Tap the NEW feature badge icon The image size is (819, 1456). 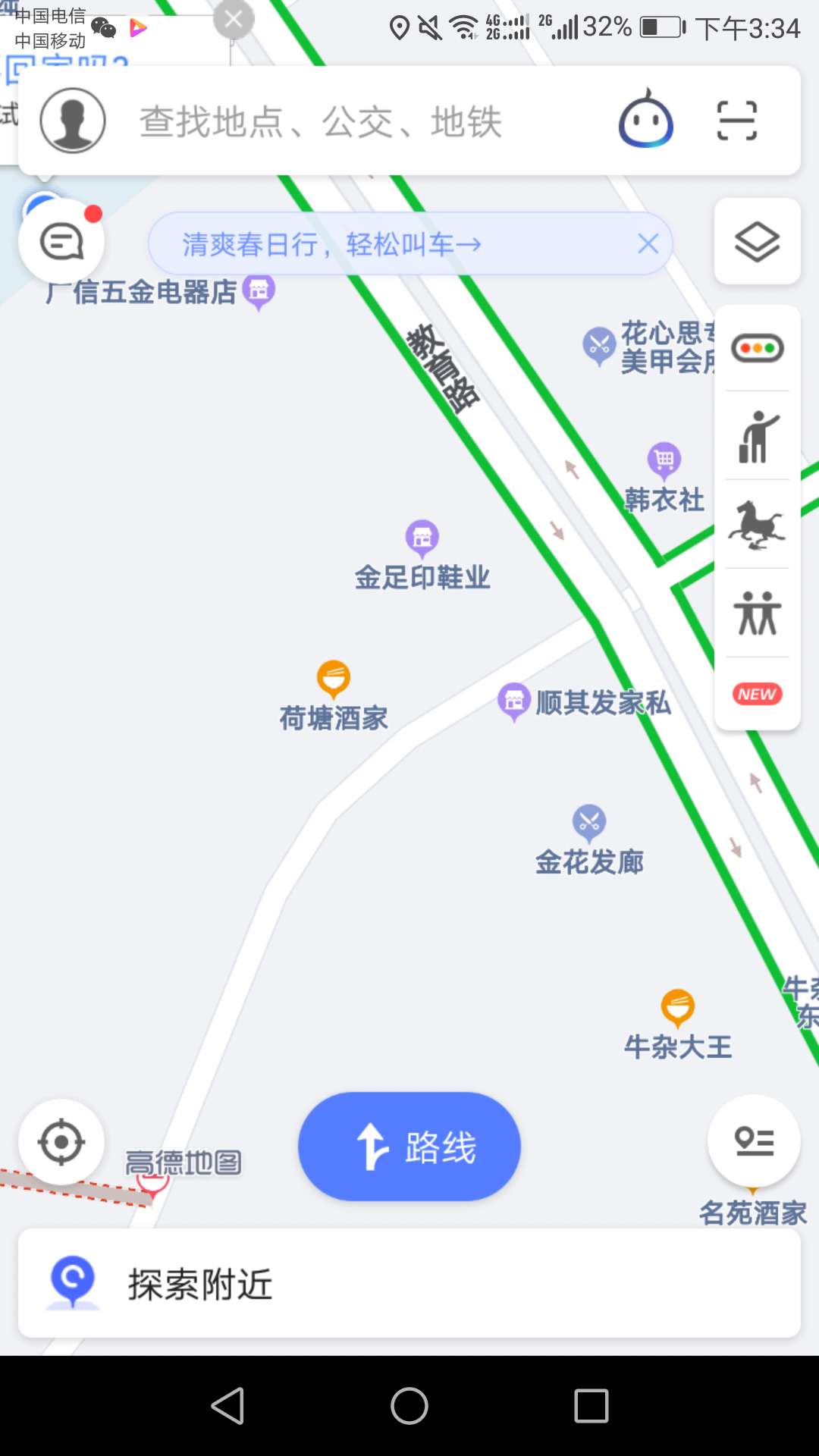click(x=756, y=694)
